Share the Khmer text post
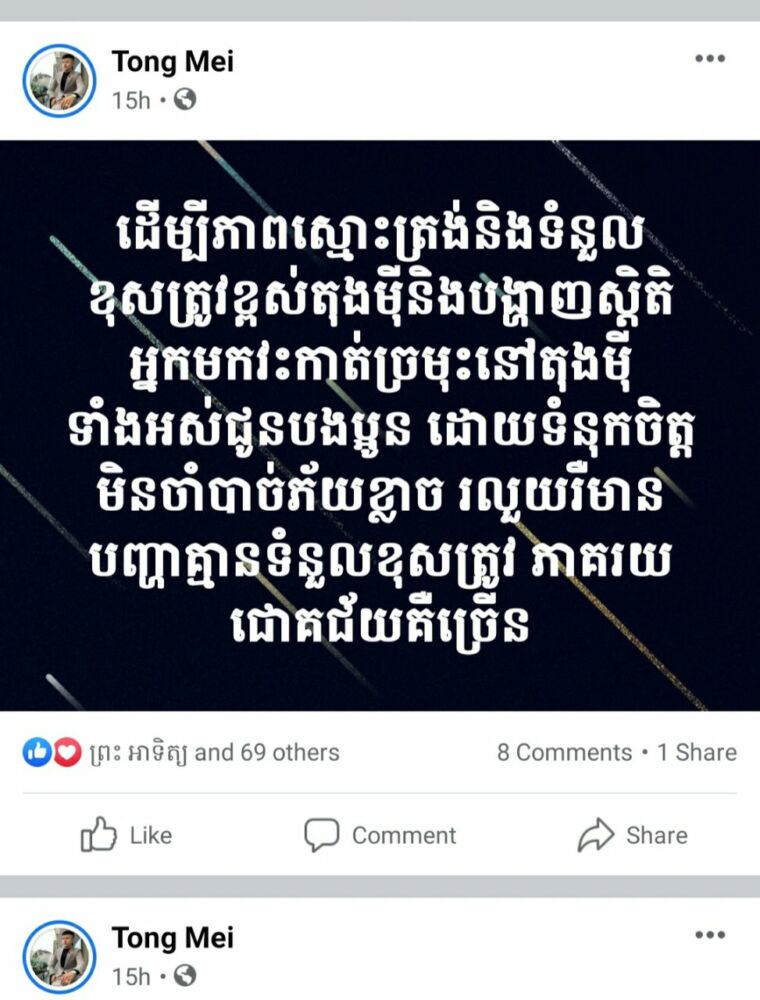 [x=633, y=835]
